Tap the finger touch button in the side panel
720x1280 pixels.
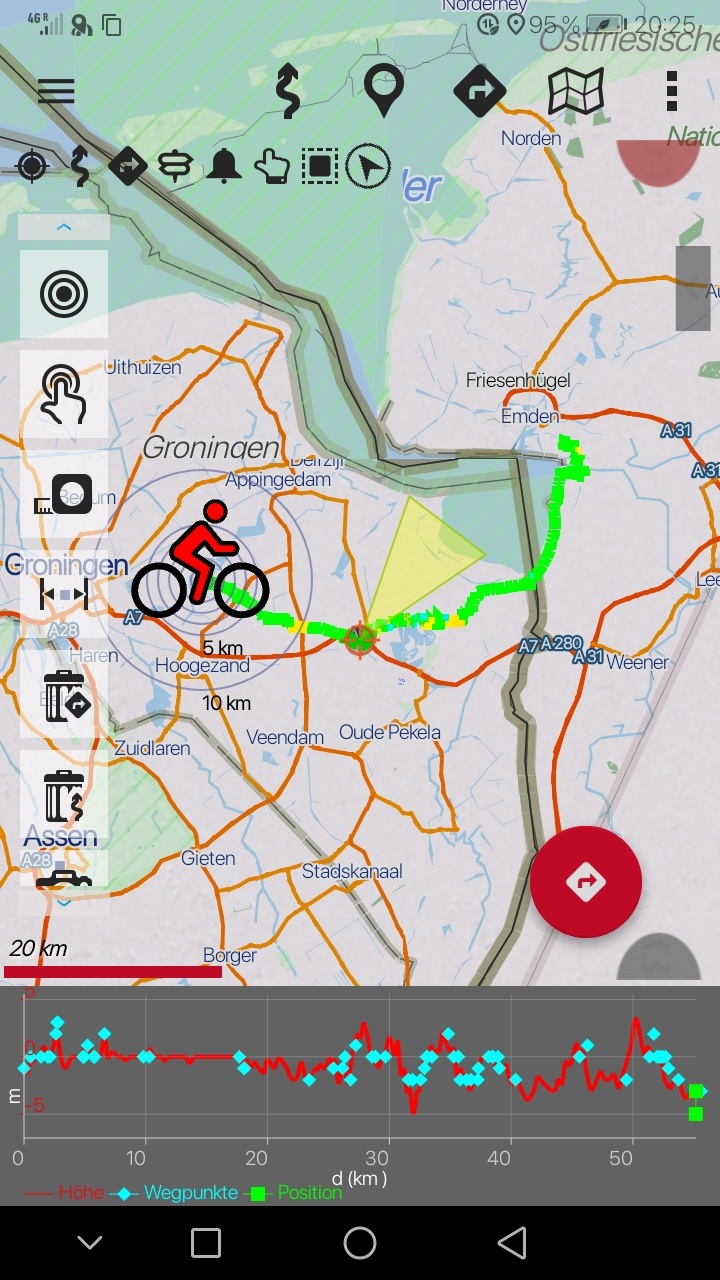(64, 394)
